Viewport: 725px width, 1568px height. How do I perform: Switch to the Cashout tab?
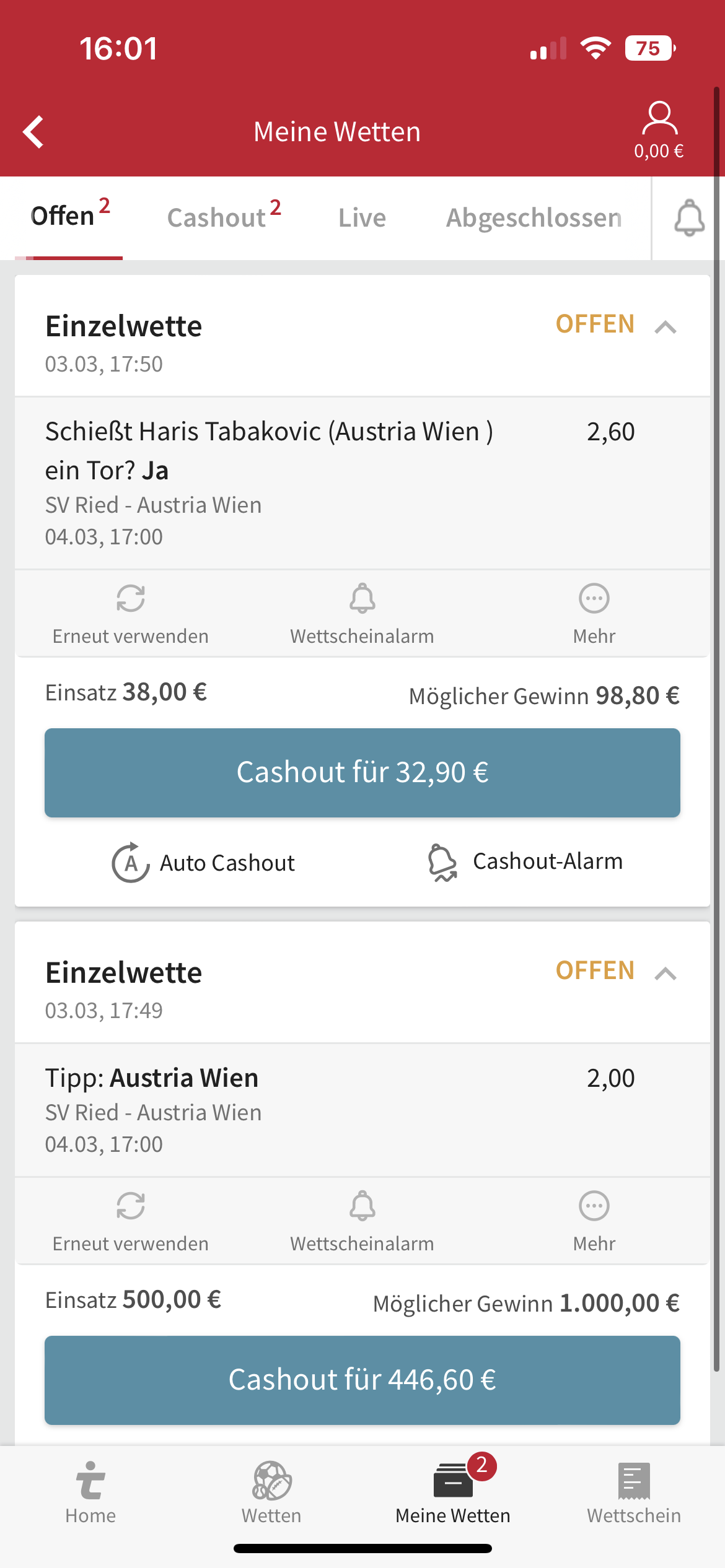click(224, 217)
